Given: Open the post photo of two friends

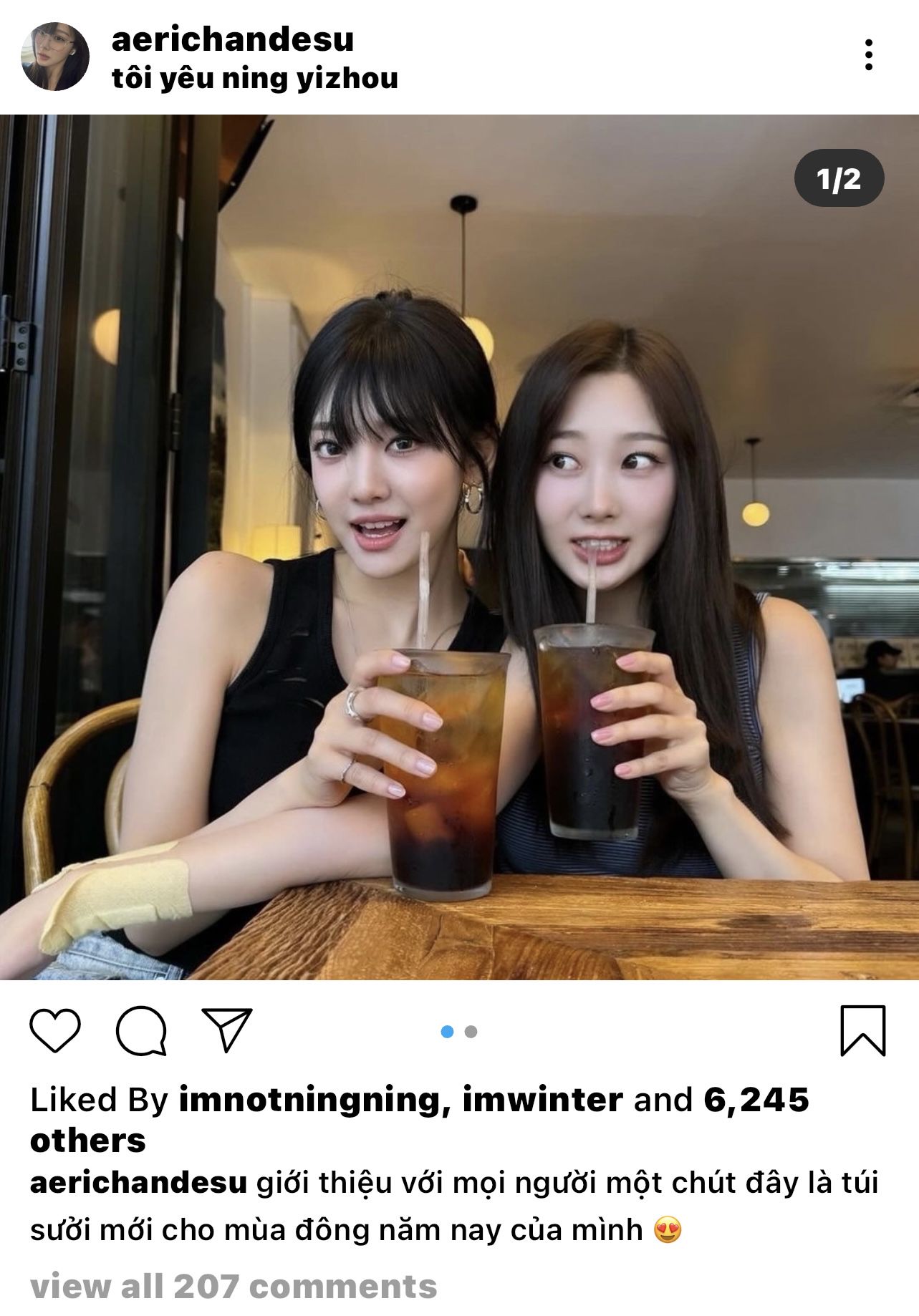Looking at the screenshot, I should click(459, 547).
